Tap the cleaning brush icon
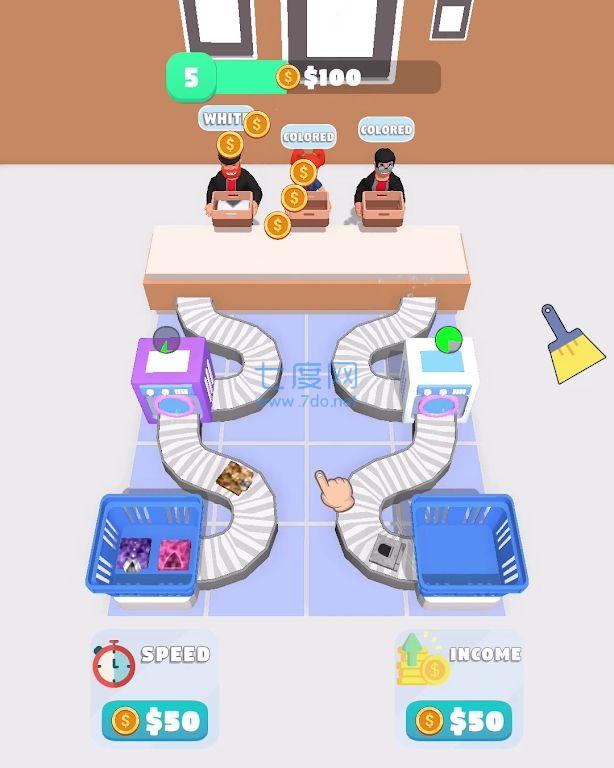The width and height of the screenshot is (614, 768). click(x=574, y=346)
